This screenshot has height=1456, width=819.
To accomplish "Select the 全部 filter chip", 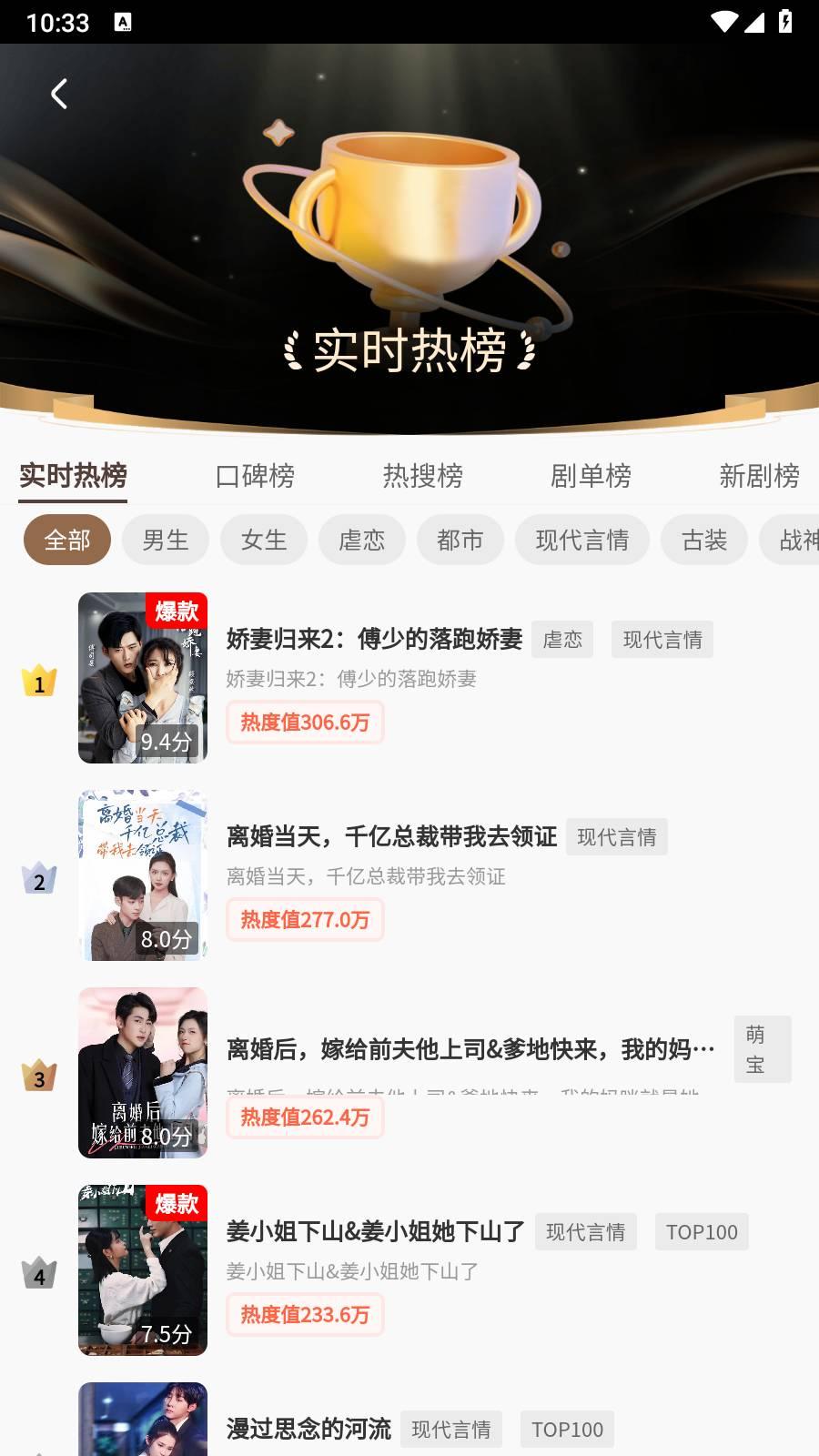I will (x=66, y=540).
